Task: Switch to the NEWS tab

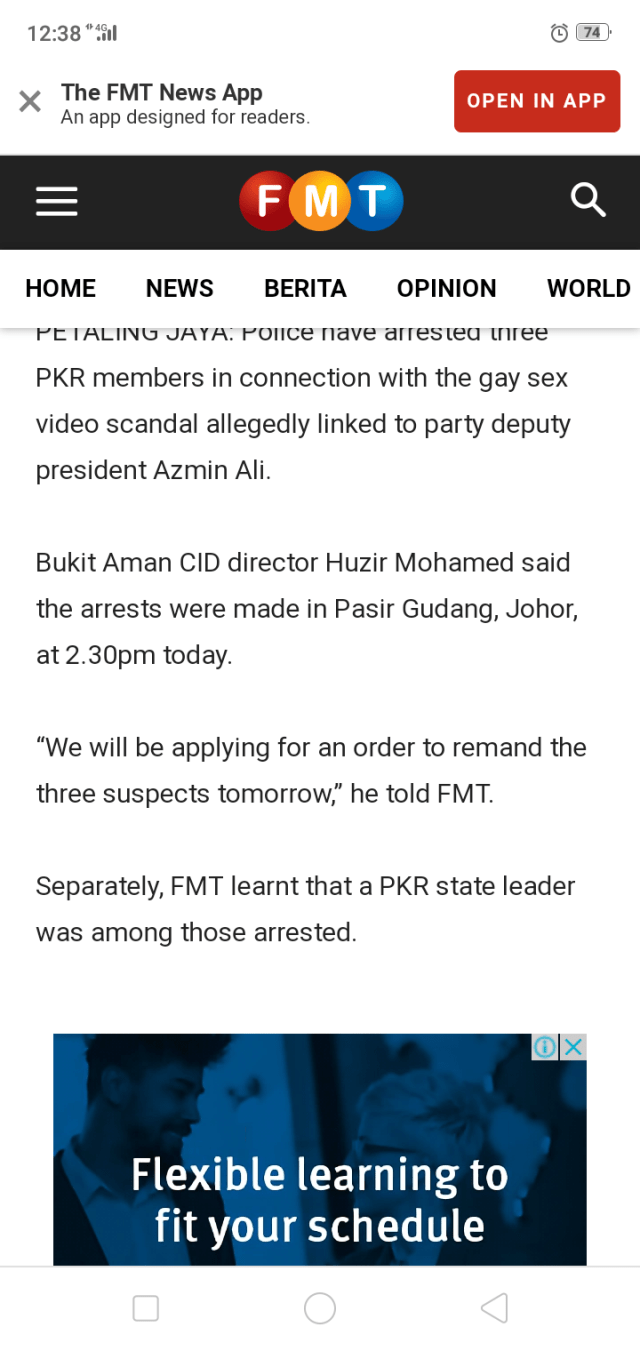Action: (179, 288)
